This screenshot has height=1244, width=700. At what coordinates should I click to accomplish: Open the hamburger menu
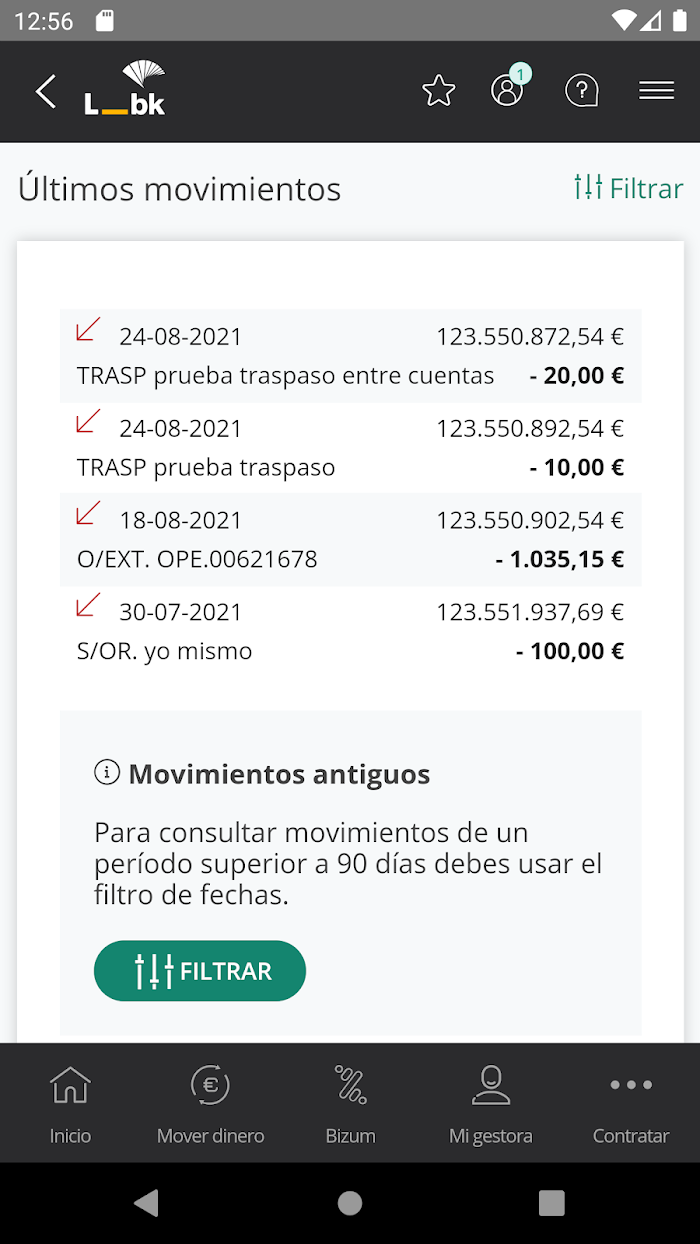coord(656,91)
